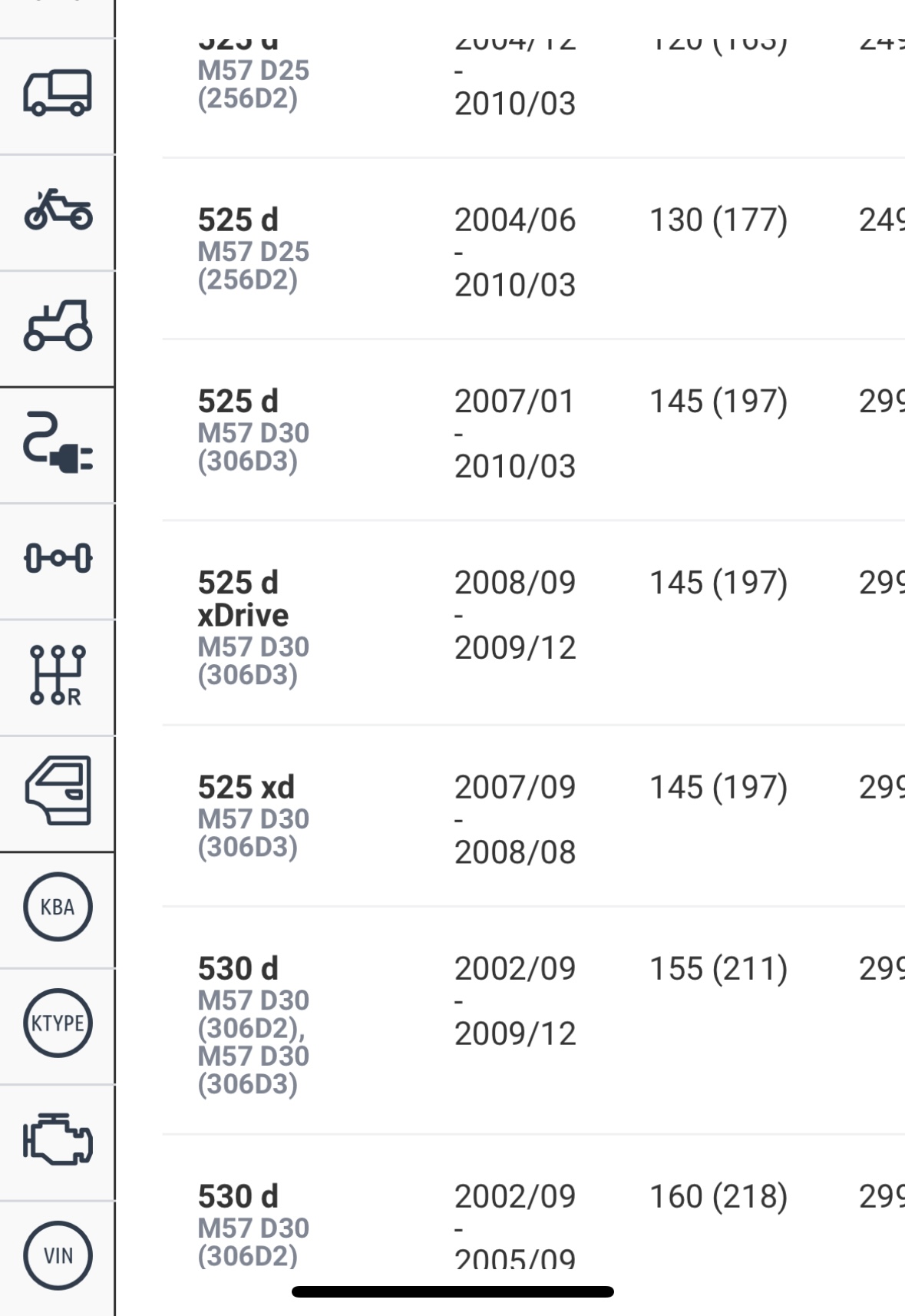
Task: Search by KBA number
Action: 58,907
